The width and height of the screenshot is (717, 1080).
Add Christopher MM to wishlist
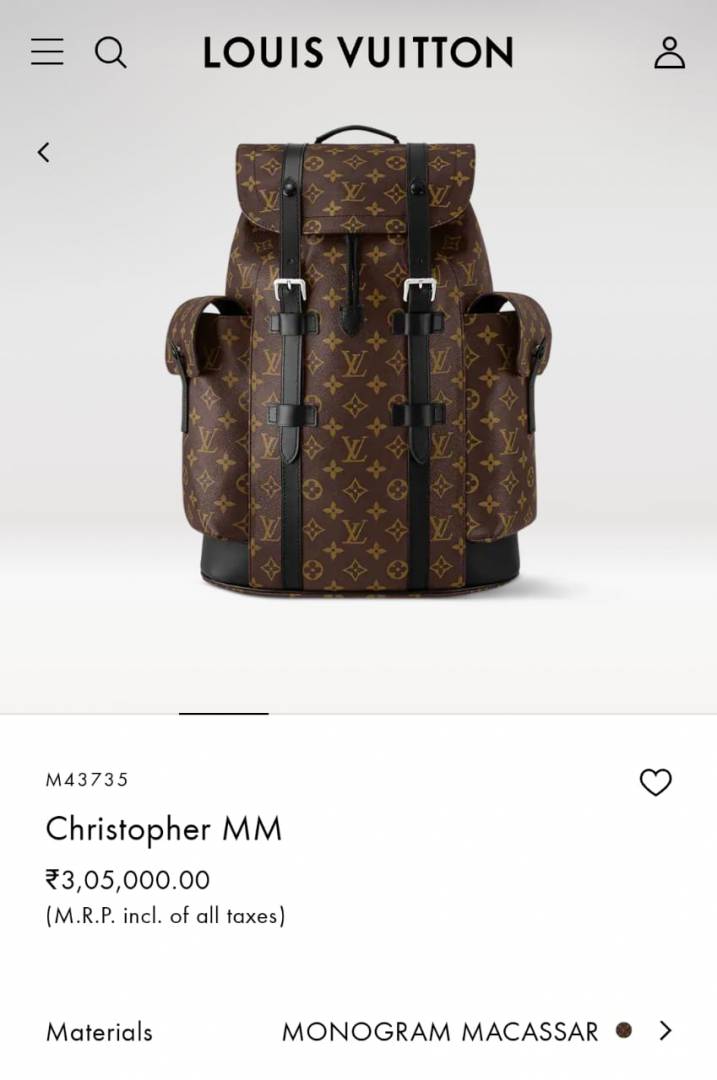[x=655, y=782]
